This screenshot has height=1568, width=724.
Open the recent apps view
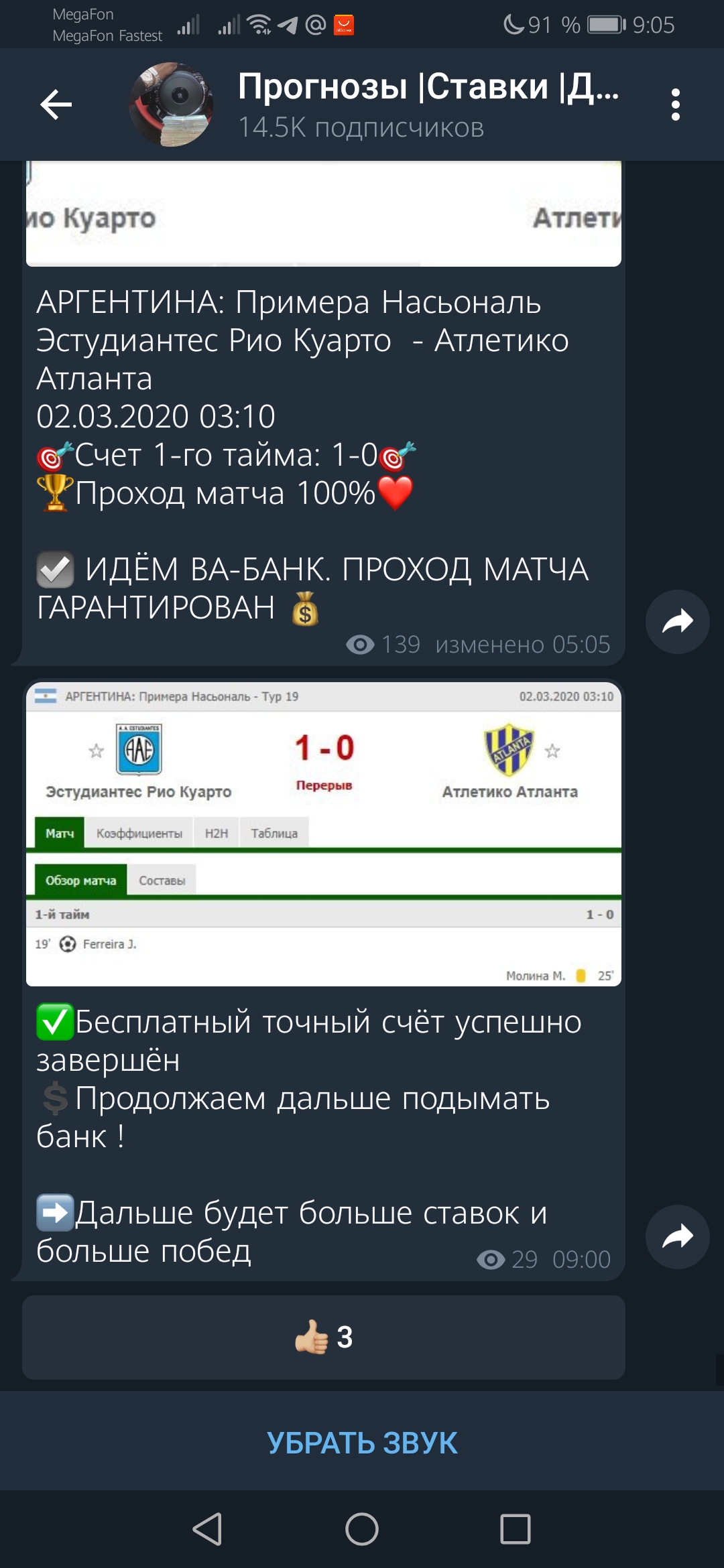coord(515,1529)
